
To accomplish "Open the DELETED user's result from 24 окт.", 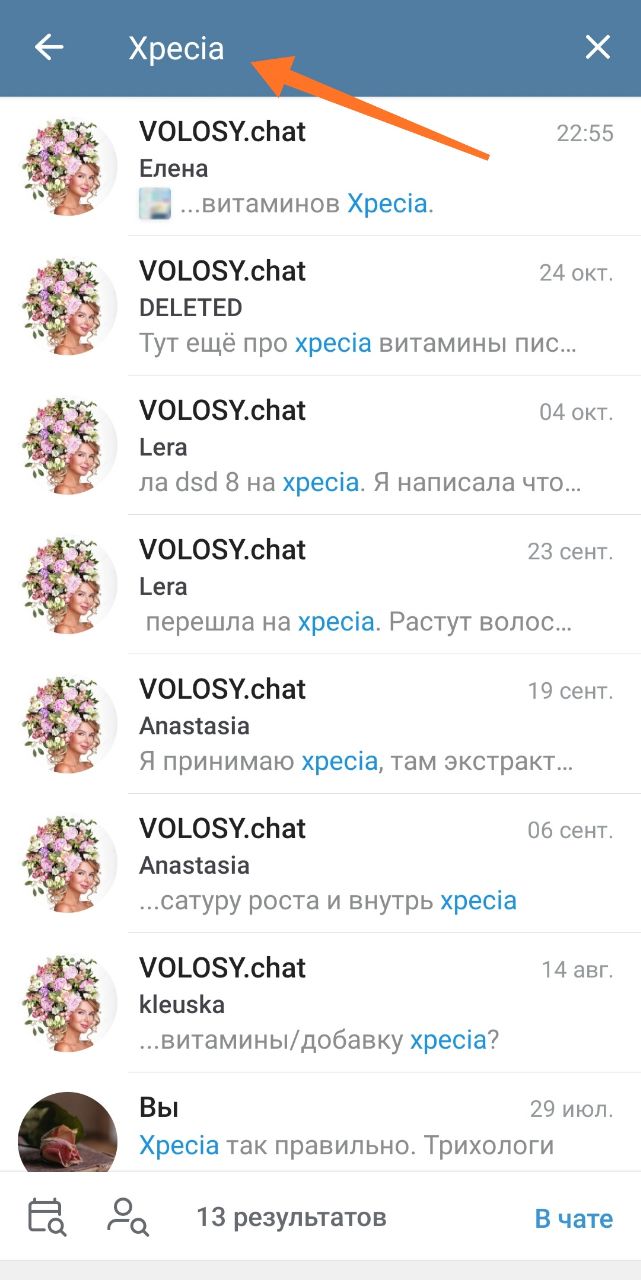I will click(320, 306).
